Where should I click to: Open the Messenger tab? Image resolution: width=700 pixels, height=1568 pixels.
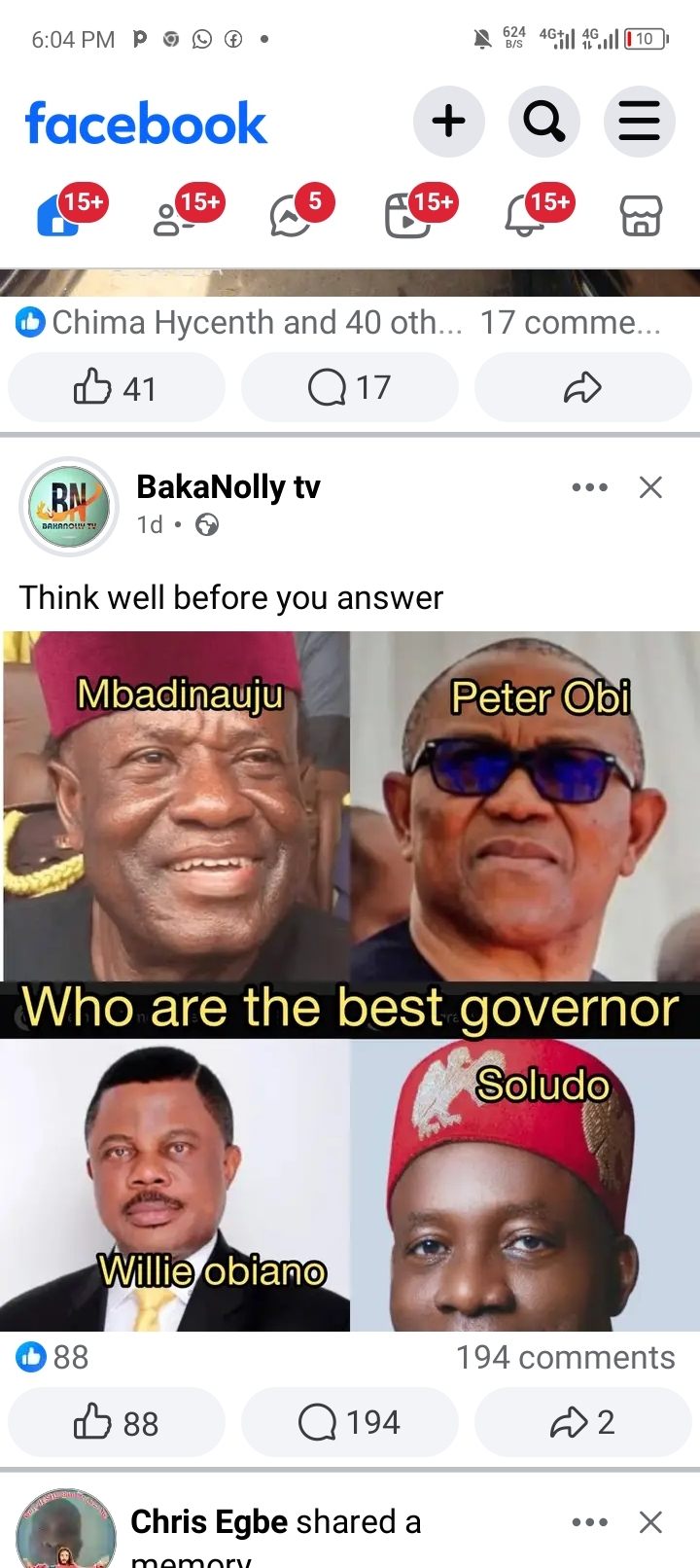pos(291,216)
